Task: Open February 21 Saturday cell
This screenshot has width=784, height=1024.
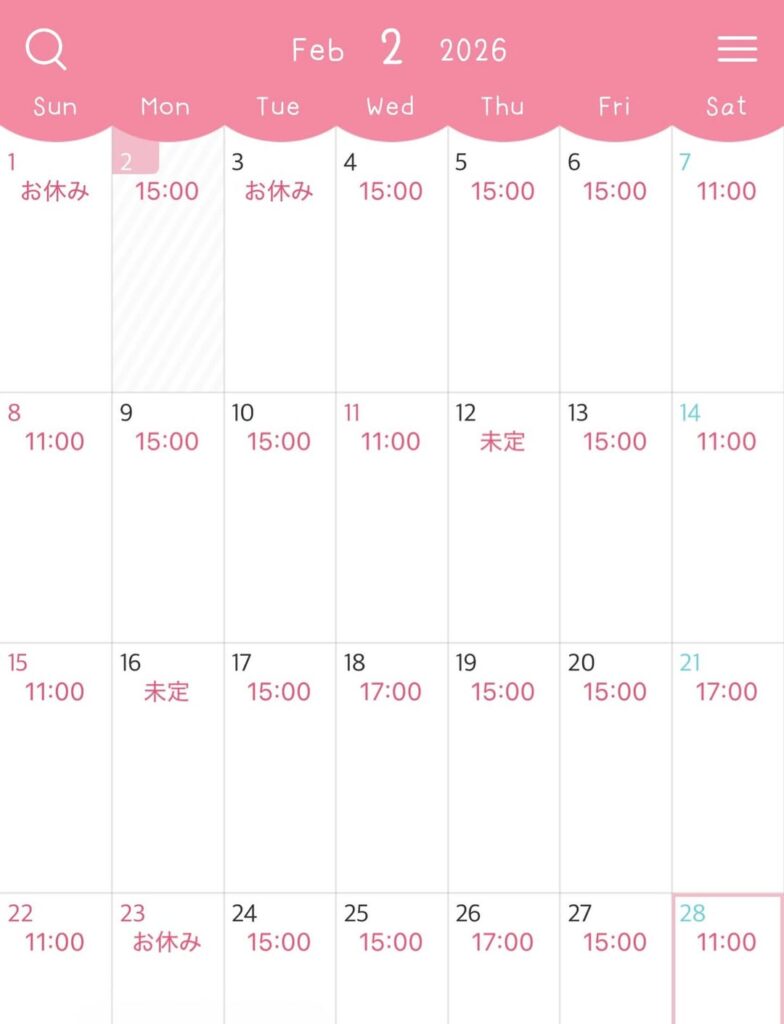Action: coord(727,765)
